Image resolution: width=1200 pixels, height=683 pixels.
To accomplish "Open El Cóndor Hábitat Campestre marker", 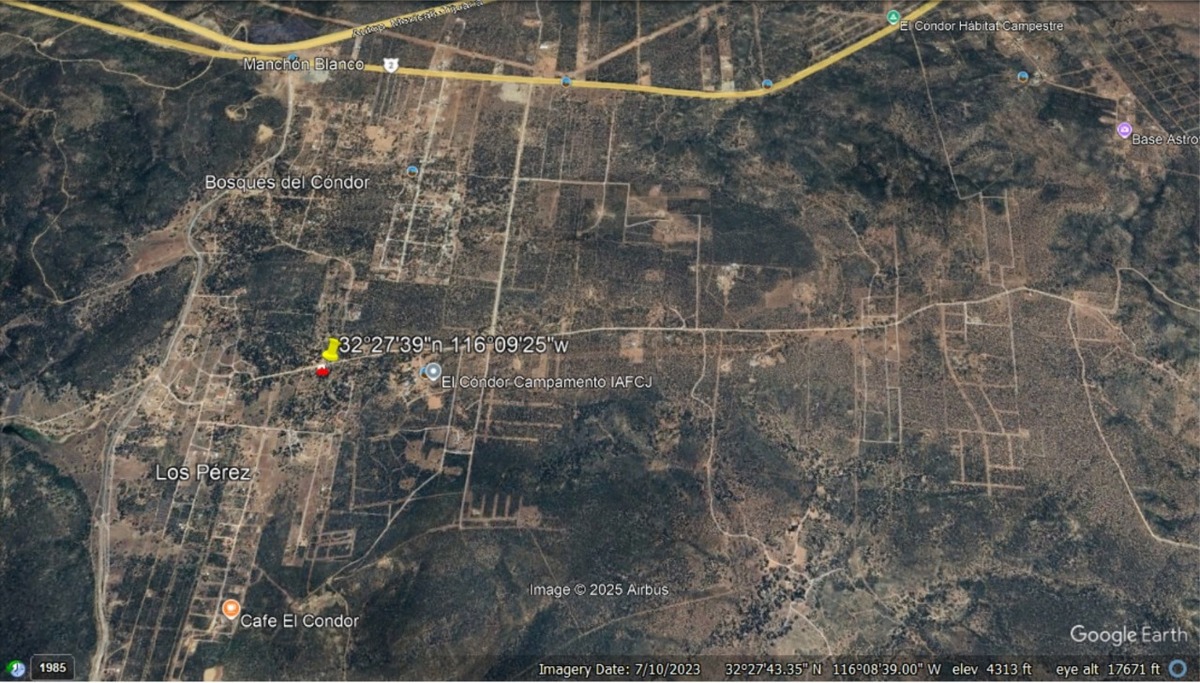I will coord(893,17).
